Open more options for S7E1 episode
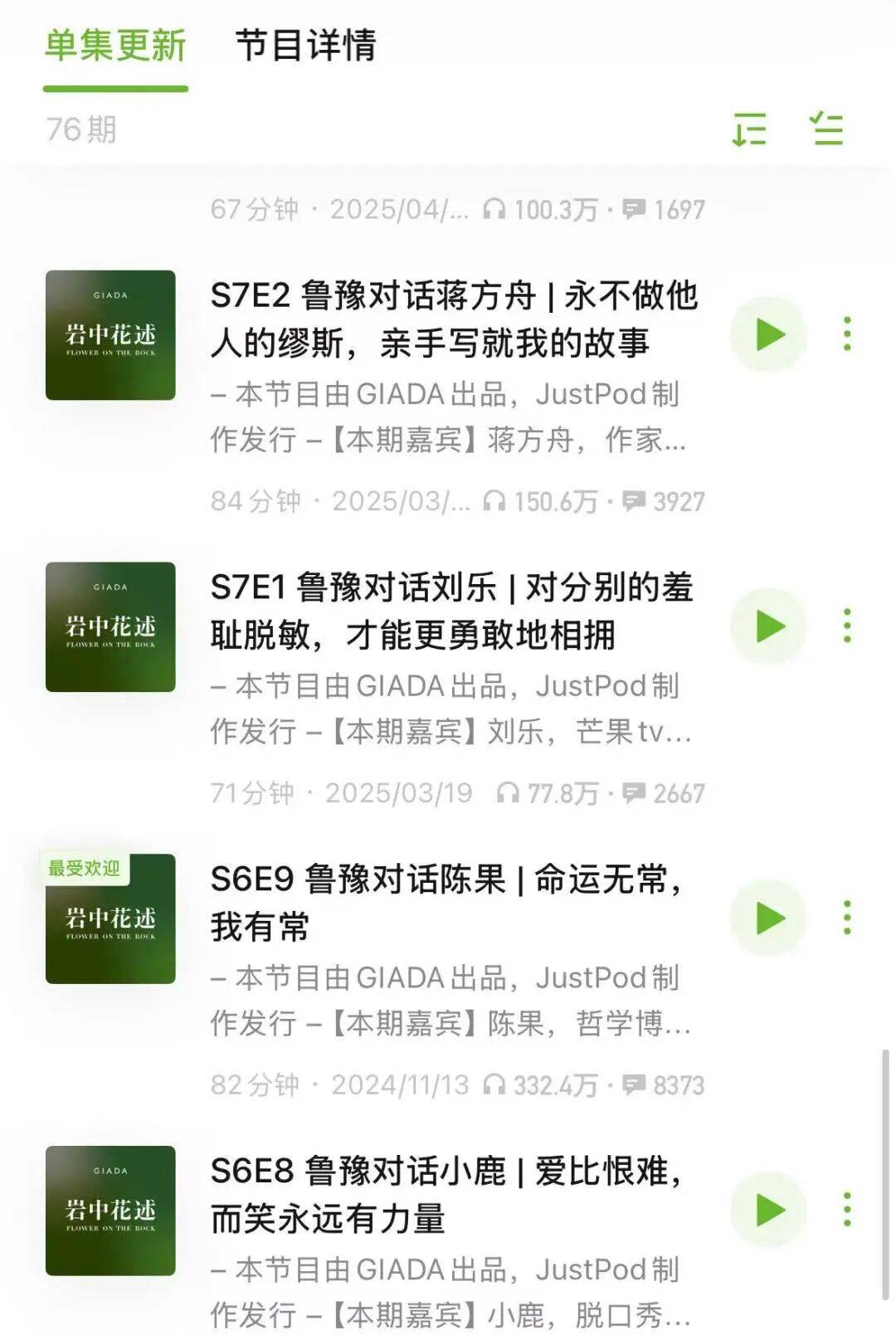The image size is (896, 1340). pyautogui.click(x=847, y=626)
